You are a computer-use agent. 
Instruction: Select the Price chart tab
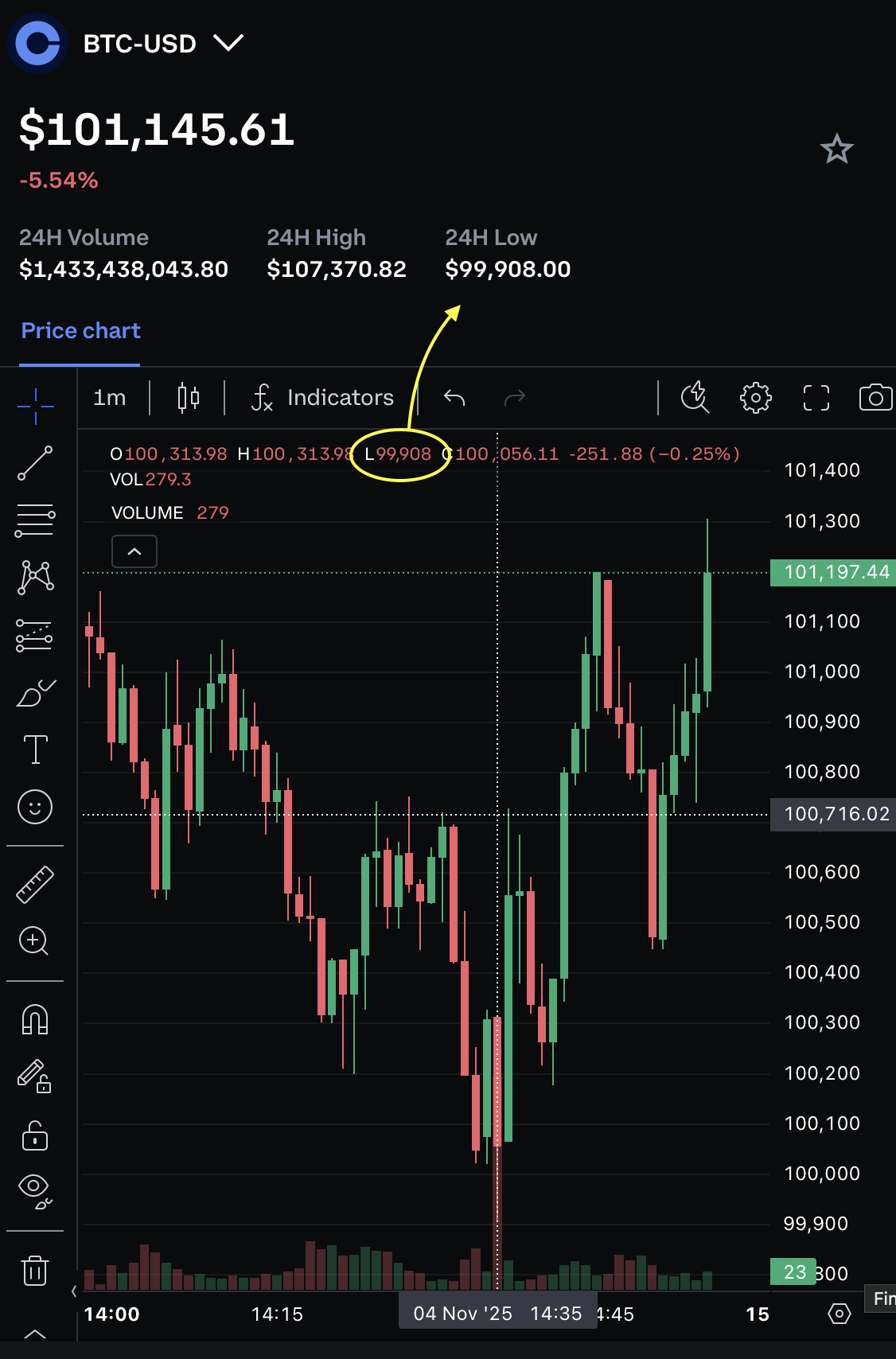(x=80, y=331)
